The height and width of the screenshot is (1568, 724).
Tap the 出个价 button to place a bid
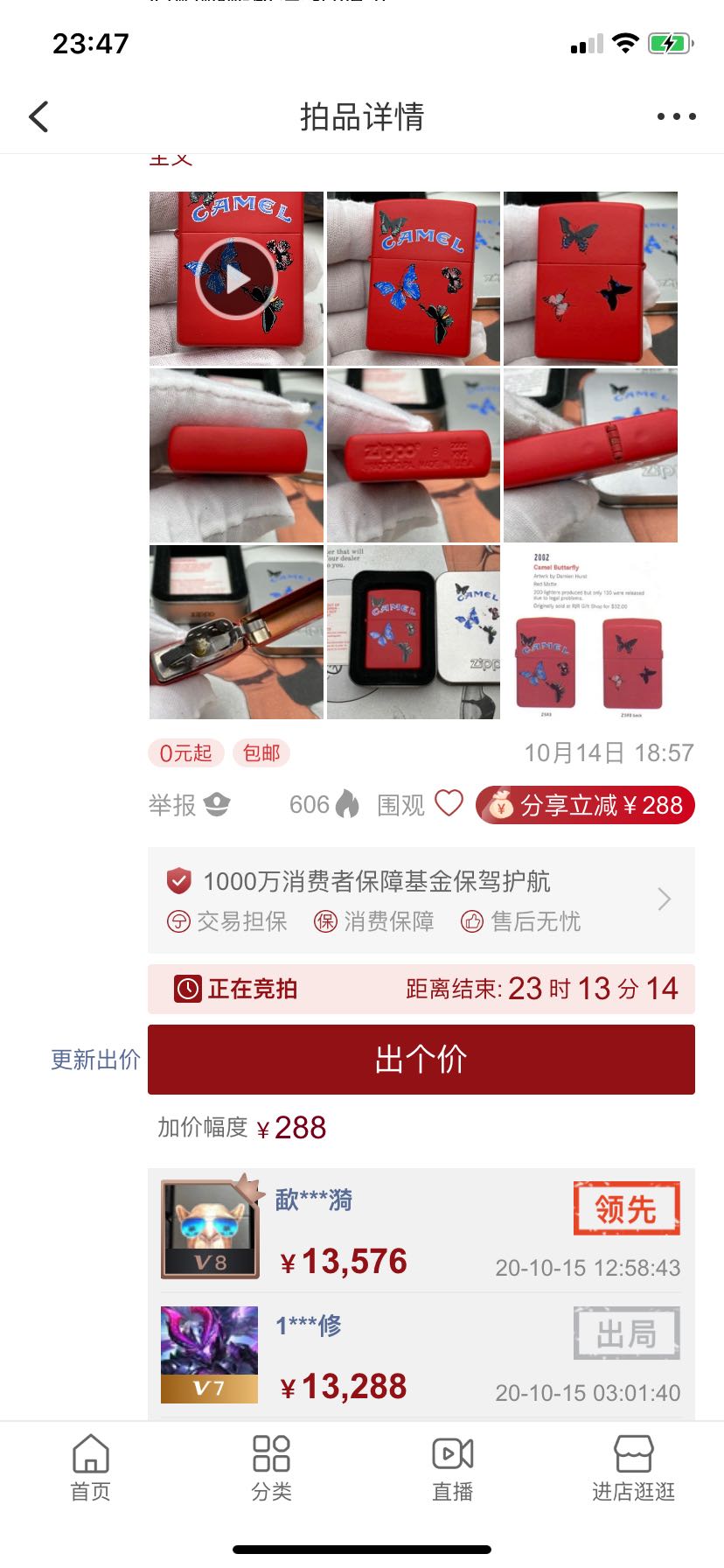421,1060
